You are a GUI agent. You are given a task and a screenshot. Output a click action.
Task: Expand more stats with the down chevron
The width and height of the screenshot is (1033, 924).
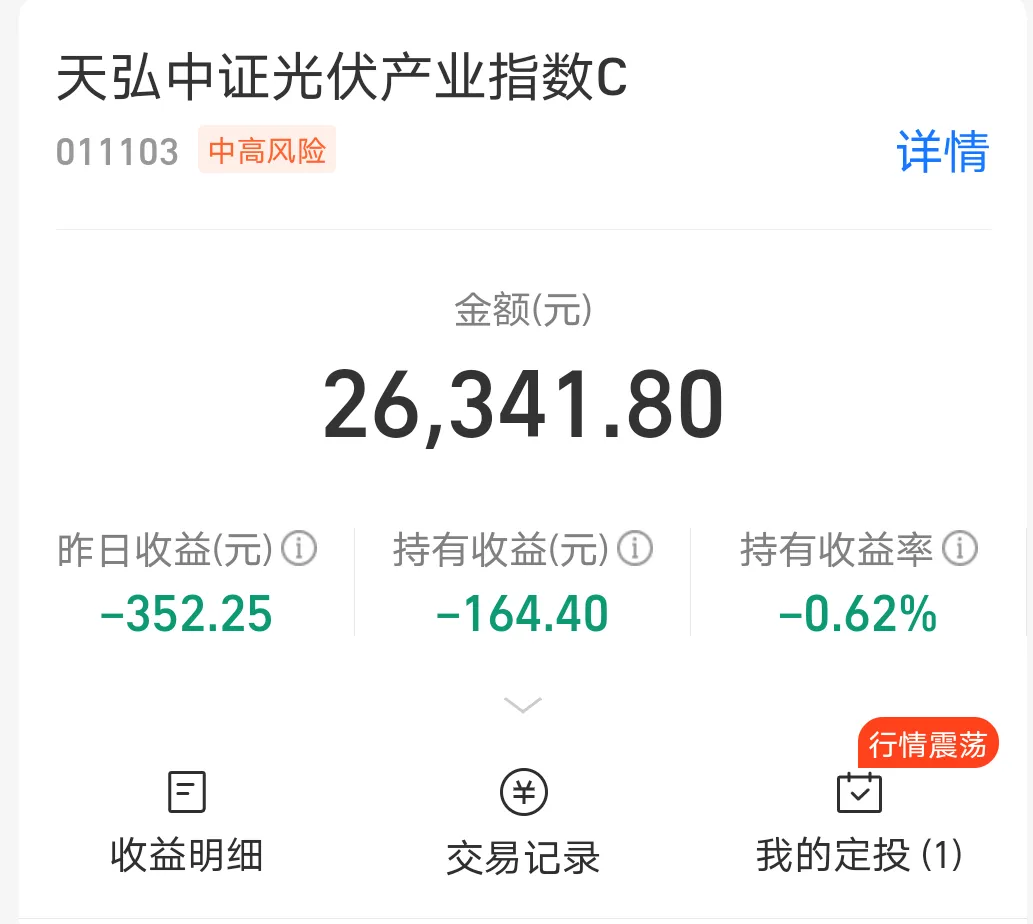pyautogui.click(x=523, y=705)
